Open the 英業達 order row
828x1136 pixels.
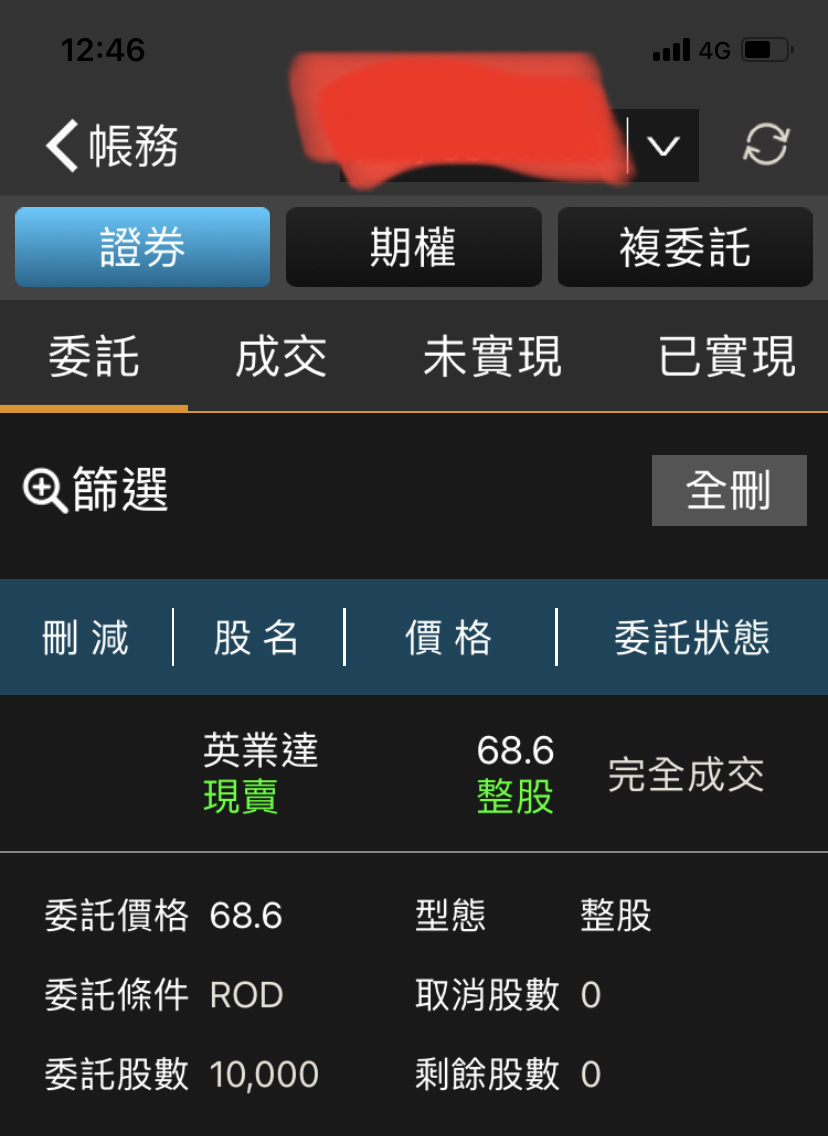(x=414, y=774)
